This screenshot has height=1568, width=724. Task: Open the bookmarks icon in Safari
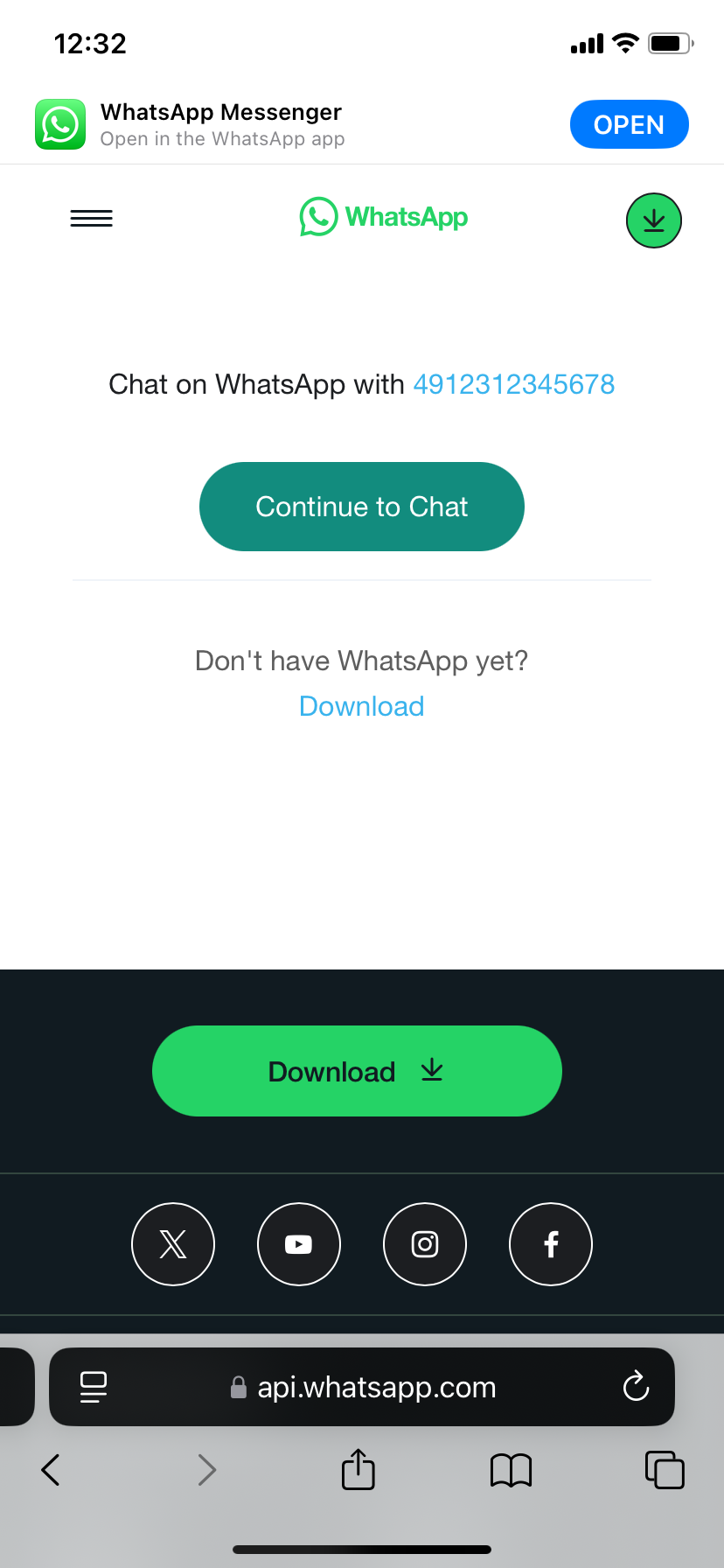click(x=511, y=1470)
